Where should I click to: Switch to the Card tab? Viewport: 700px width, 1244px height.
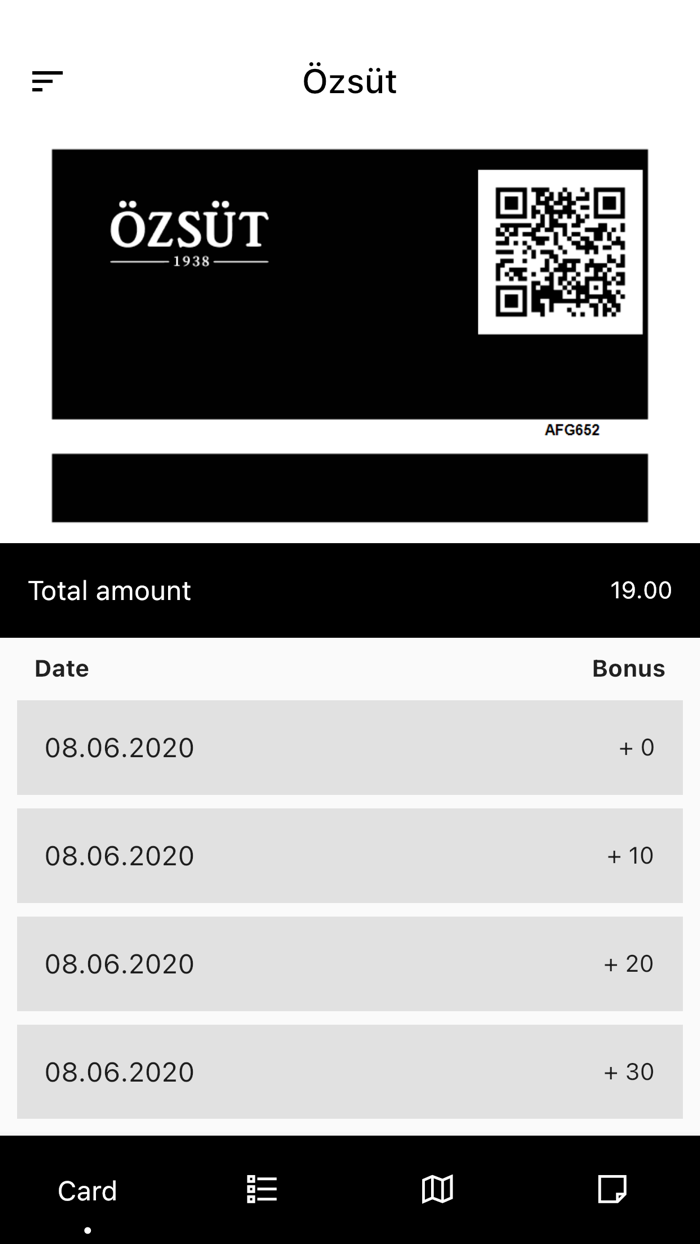tap(88, 1190)
